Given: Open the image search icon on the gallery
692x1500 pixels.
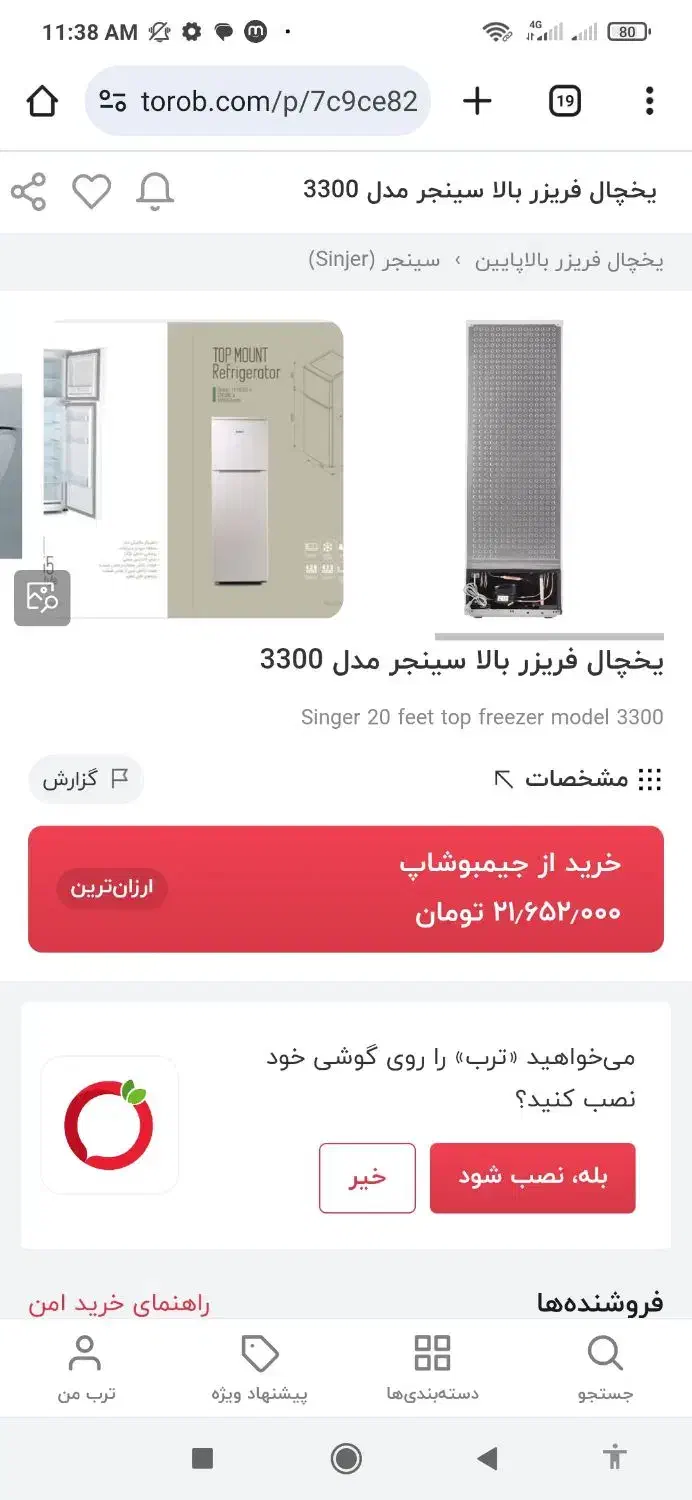Looking at the screenshot, I should [42, 598].
